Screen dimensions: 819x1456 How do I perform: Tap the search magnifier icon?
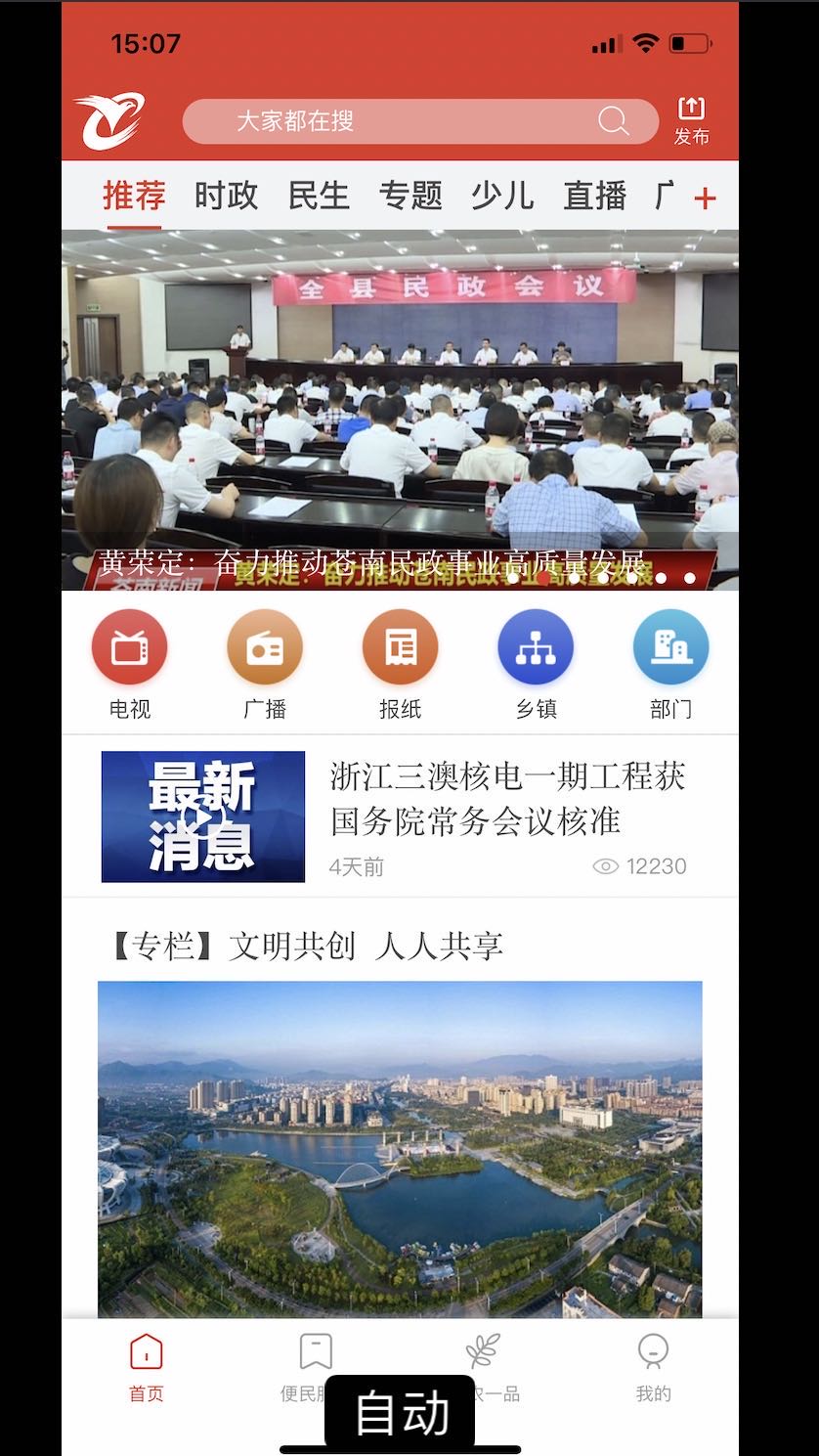tap(613, 121)
